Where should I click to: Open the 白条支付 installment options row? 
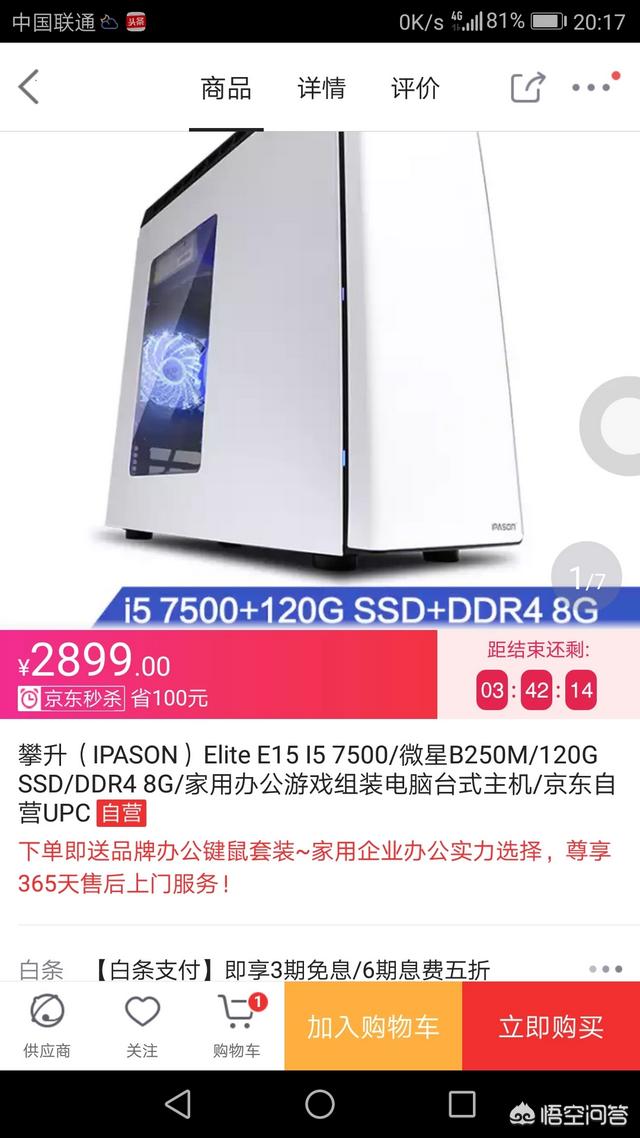320,969
